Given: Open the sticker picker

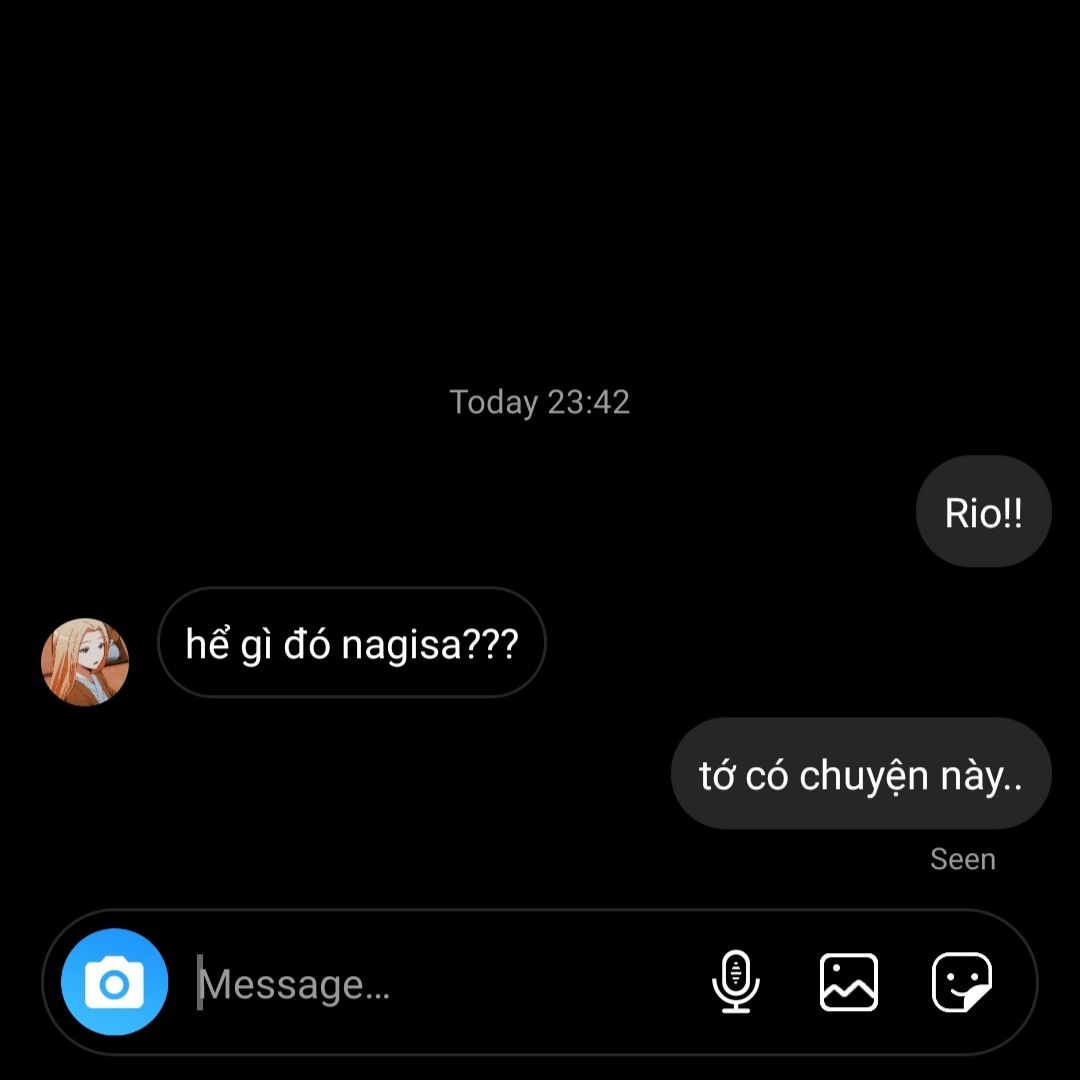Looking at the screenshot, I should [x=962, y=982].
